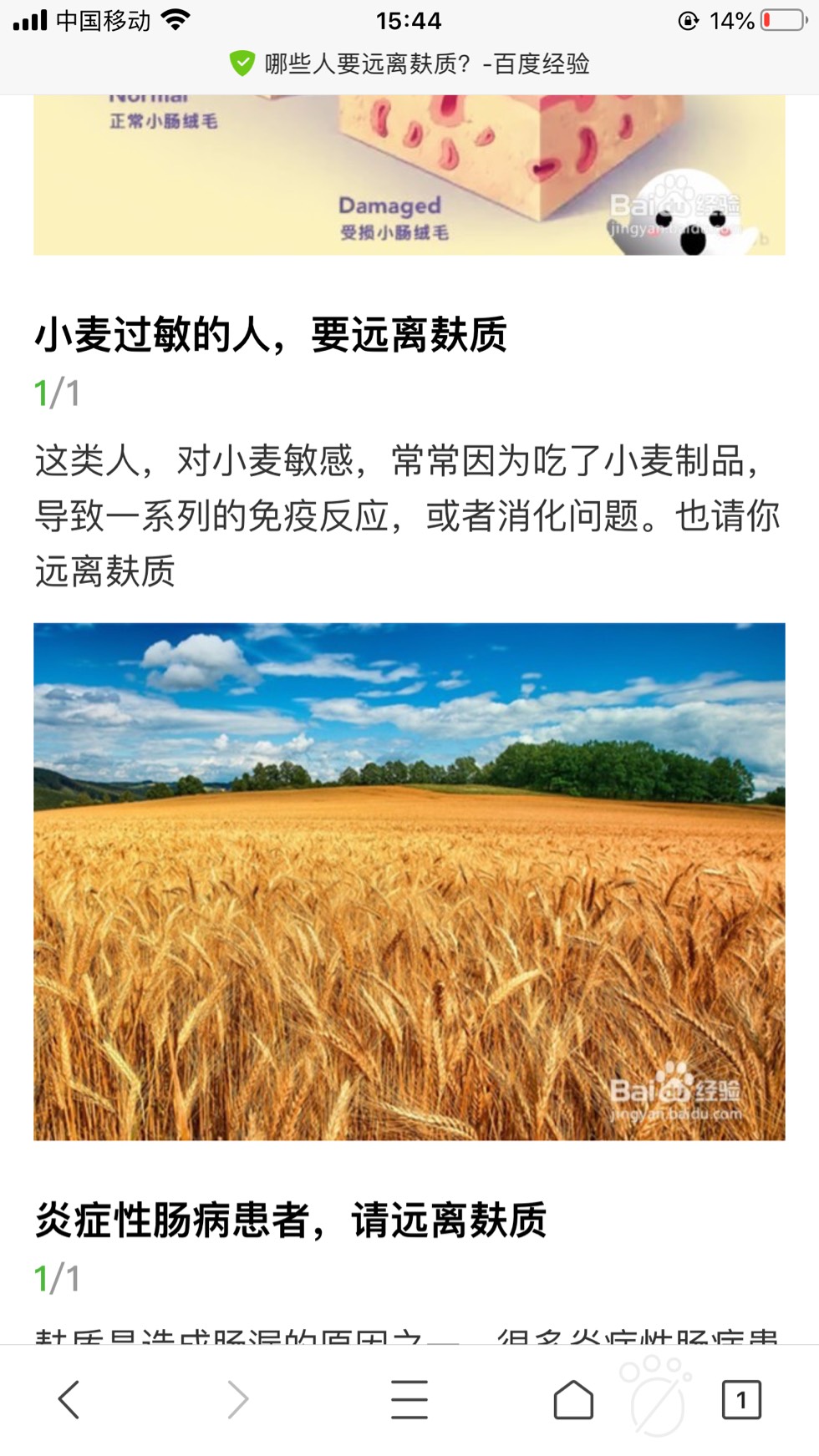Tap the page title address bar
The width and height of the screenshot is (819, 1456).
(x=409, y=63)
